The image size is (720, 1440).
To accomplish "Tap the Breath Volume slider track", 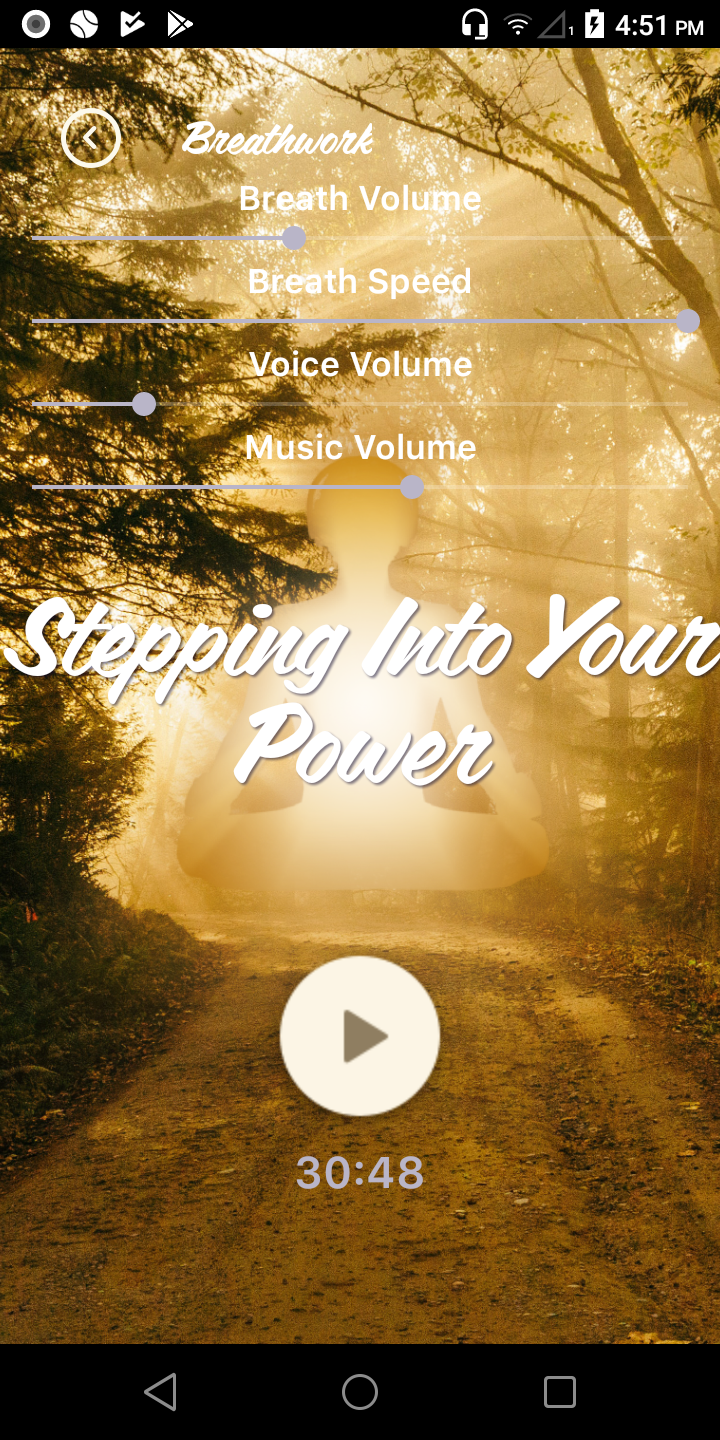I will [360, 238].
